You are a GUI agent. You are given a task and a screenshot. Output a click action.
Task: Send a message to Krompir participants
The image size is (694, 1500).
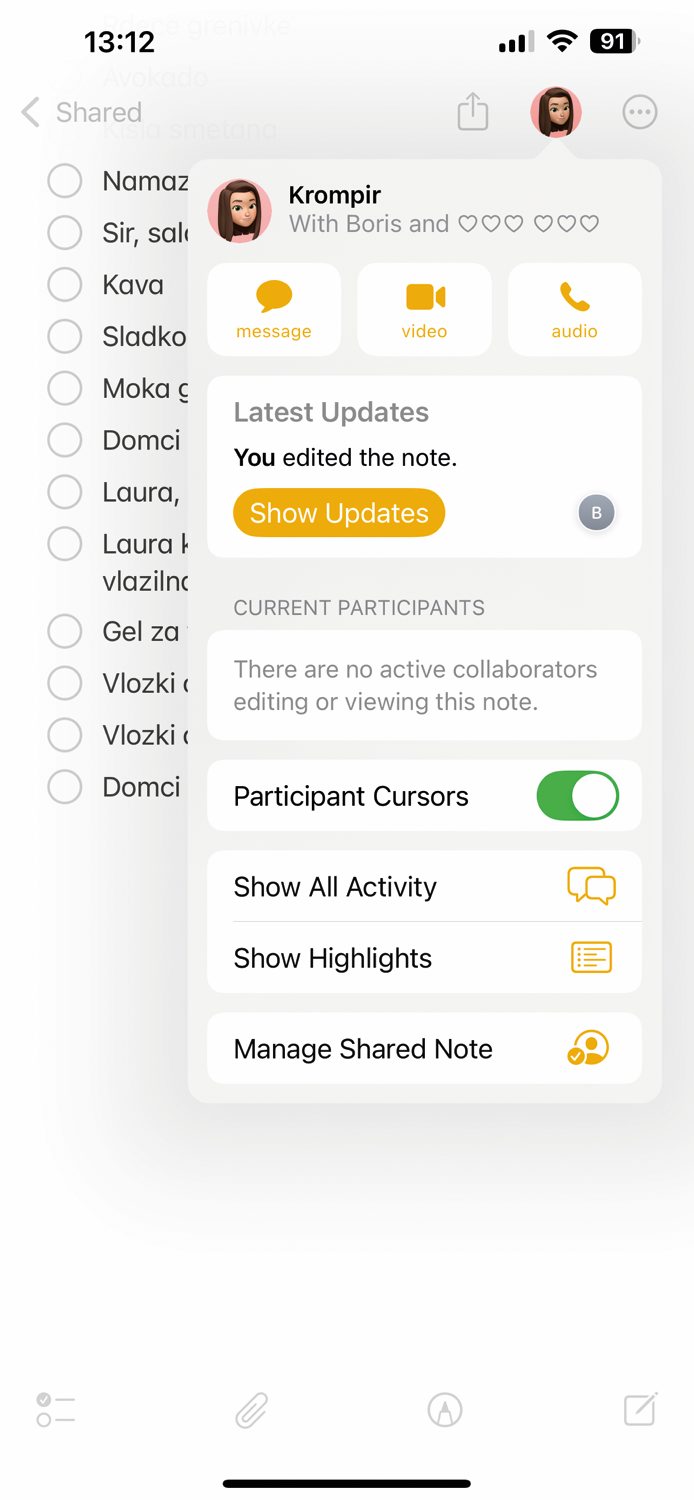[x=274, y=310]
